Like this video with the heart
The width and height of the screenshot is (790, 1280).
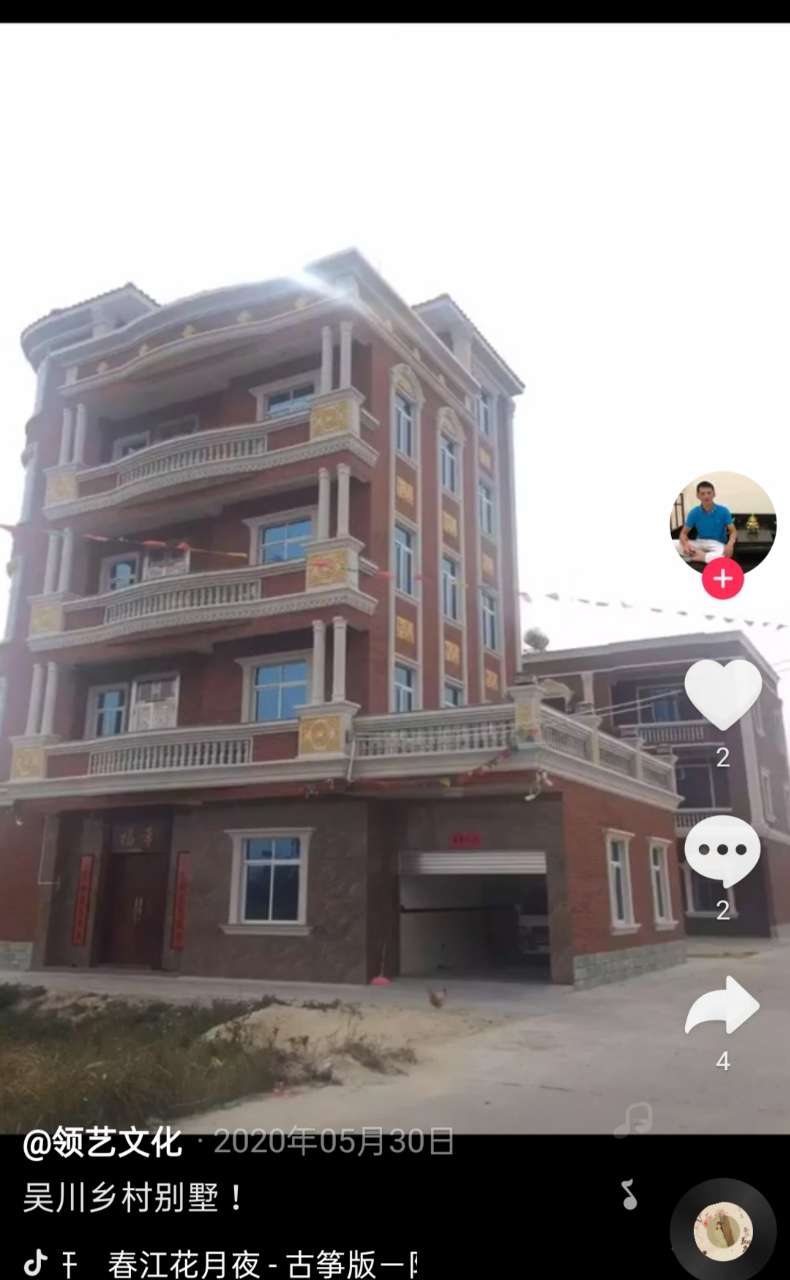(x=722, y=693)
